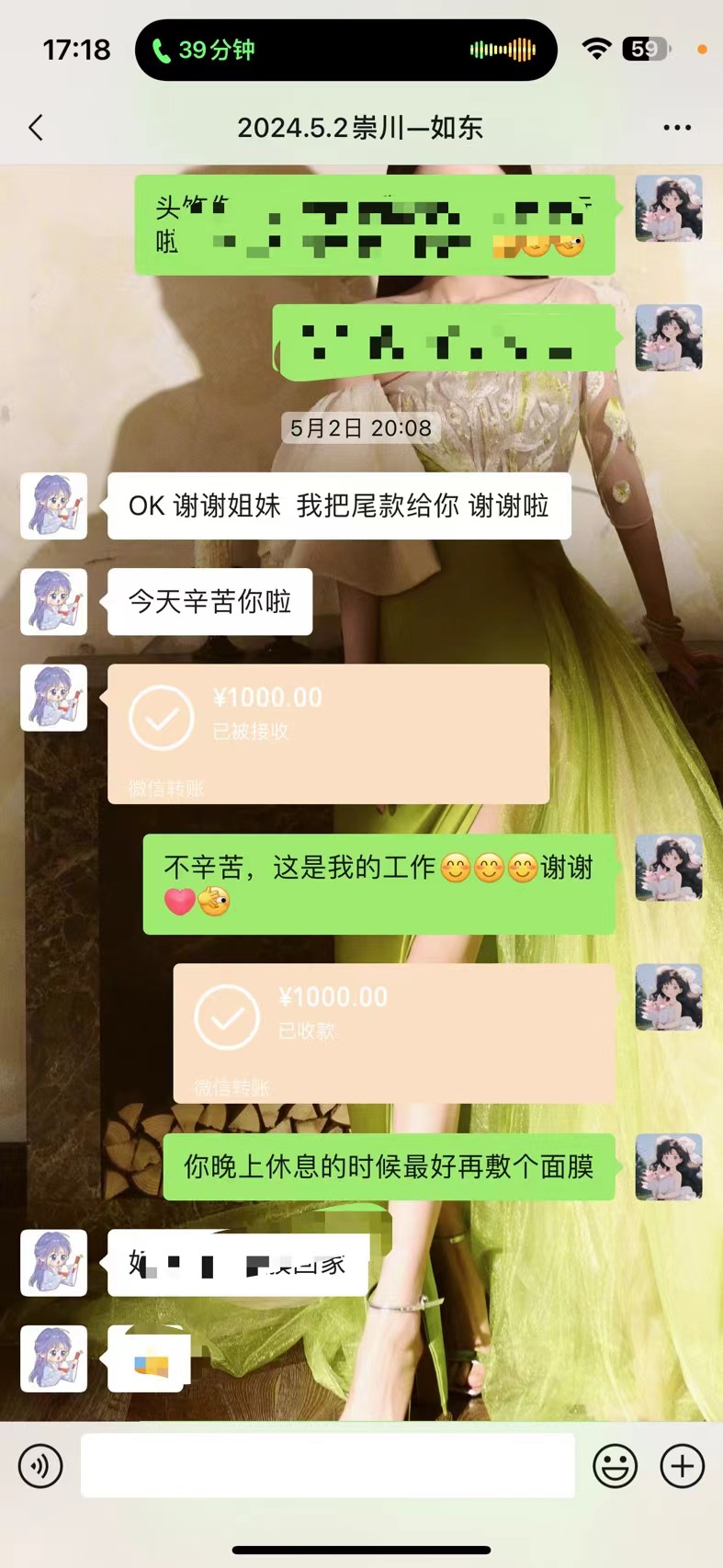Open chat info via three-dot menu
This screenshot has height=1568, width=723.
coord(677,128)
